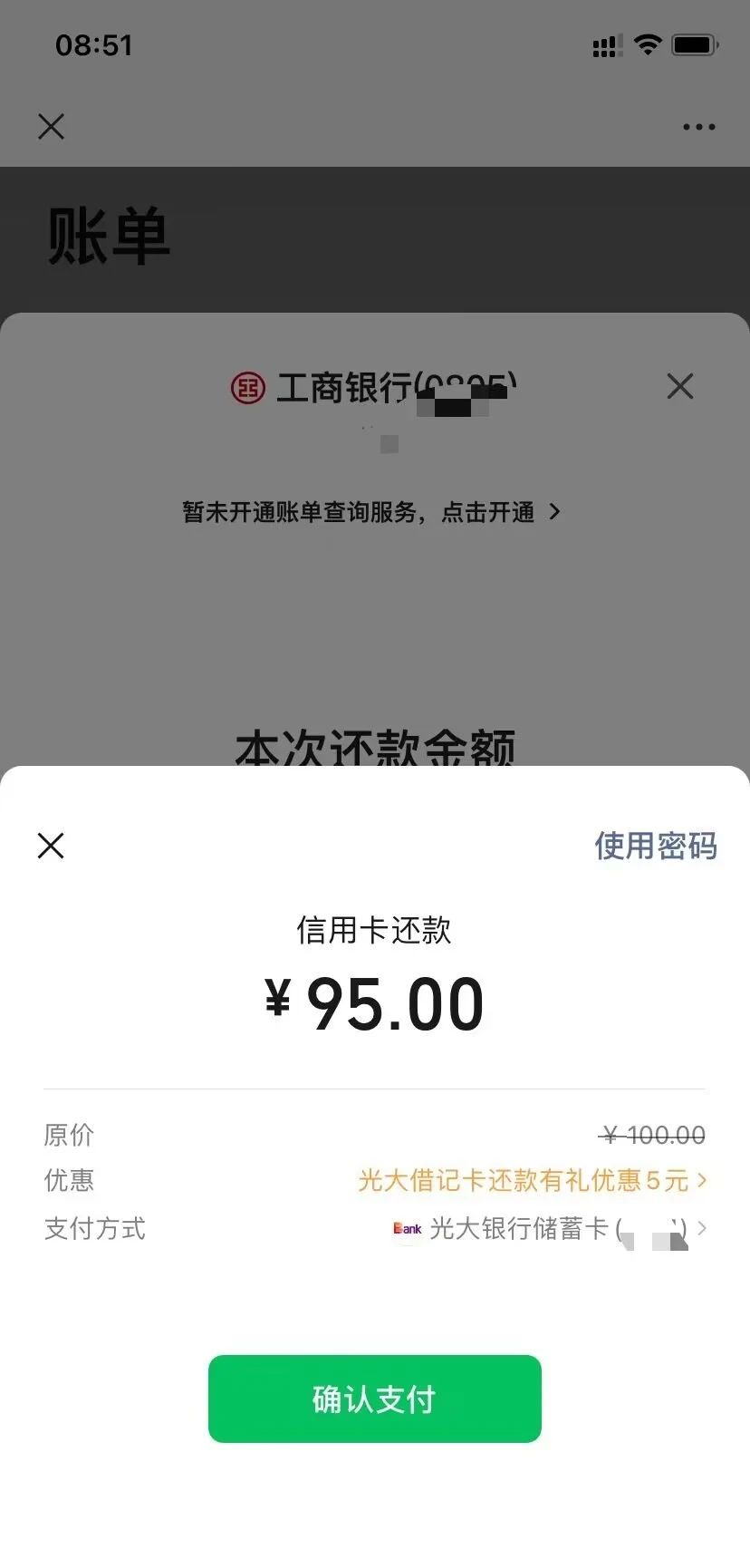Screen dimensions: 750x1568
Task: Open the 光大借记卡还款有礼优惠 discount details
Action: (532, 1180)
